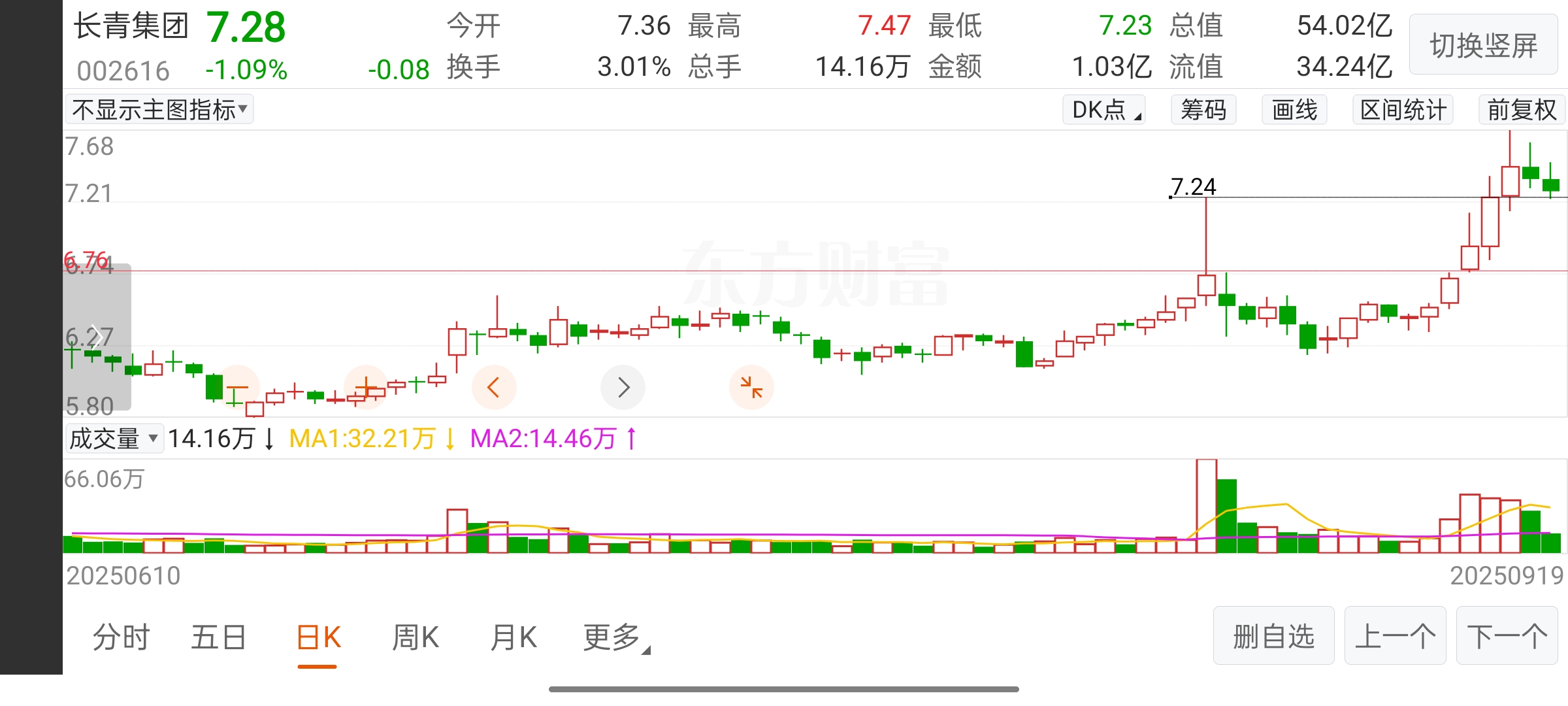The height and width of the screenshot is (706, 1568).
Task: Select the 月K tab
Action: [514, 637]
